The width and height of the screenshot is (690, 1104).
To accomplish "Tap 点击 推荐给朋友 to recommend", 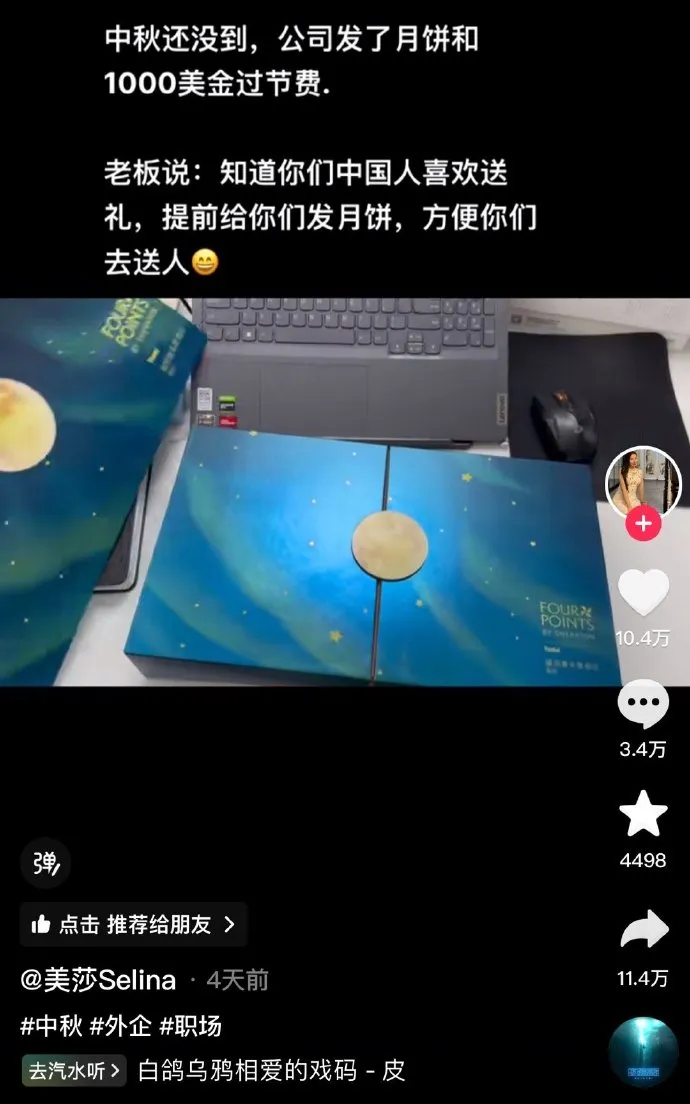I will pyautogui.click(x=133, y=925).
